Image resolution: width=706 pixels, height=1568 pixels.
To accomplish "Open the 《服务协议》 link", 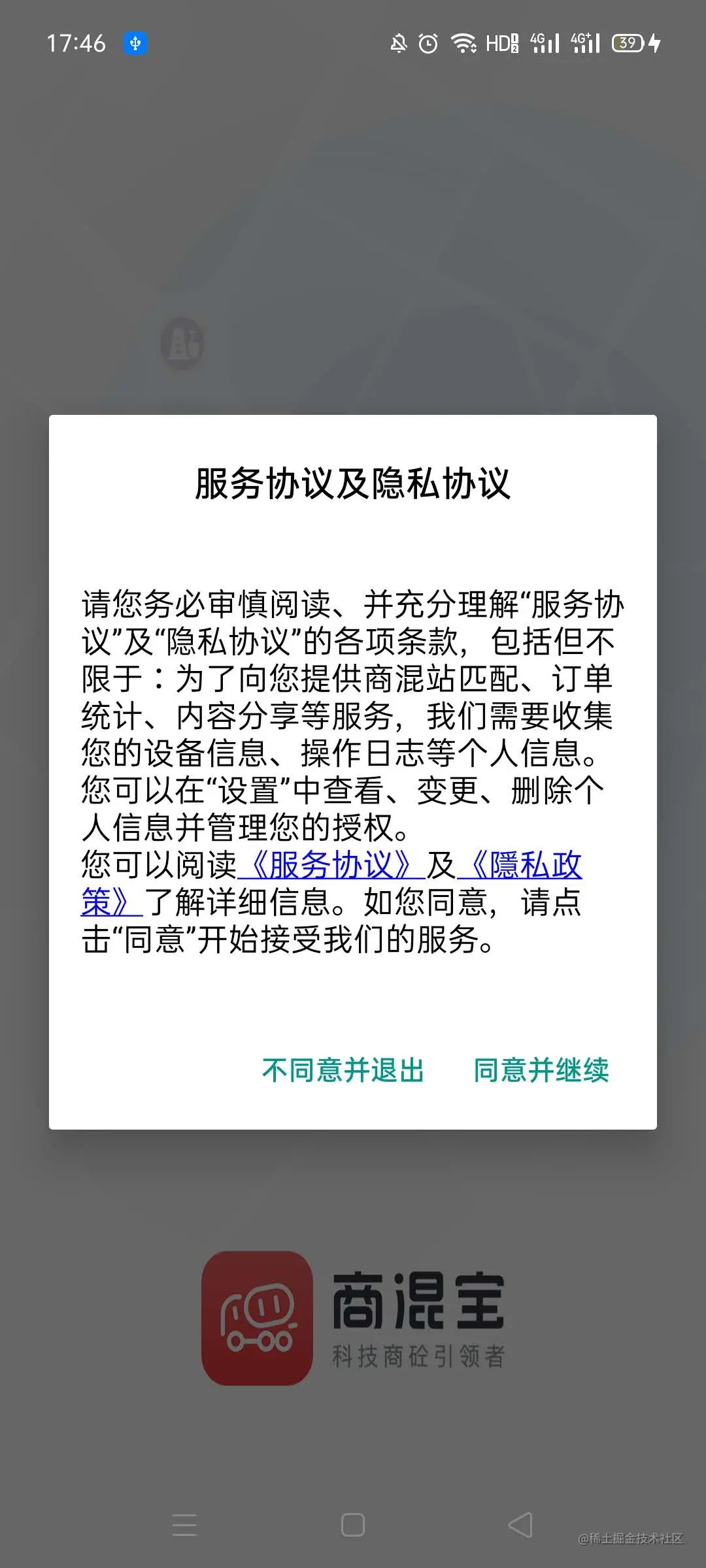I will pos(331,865).
